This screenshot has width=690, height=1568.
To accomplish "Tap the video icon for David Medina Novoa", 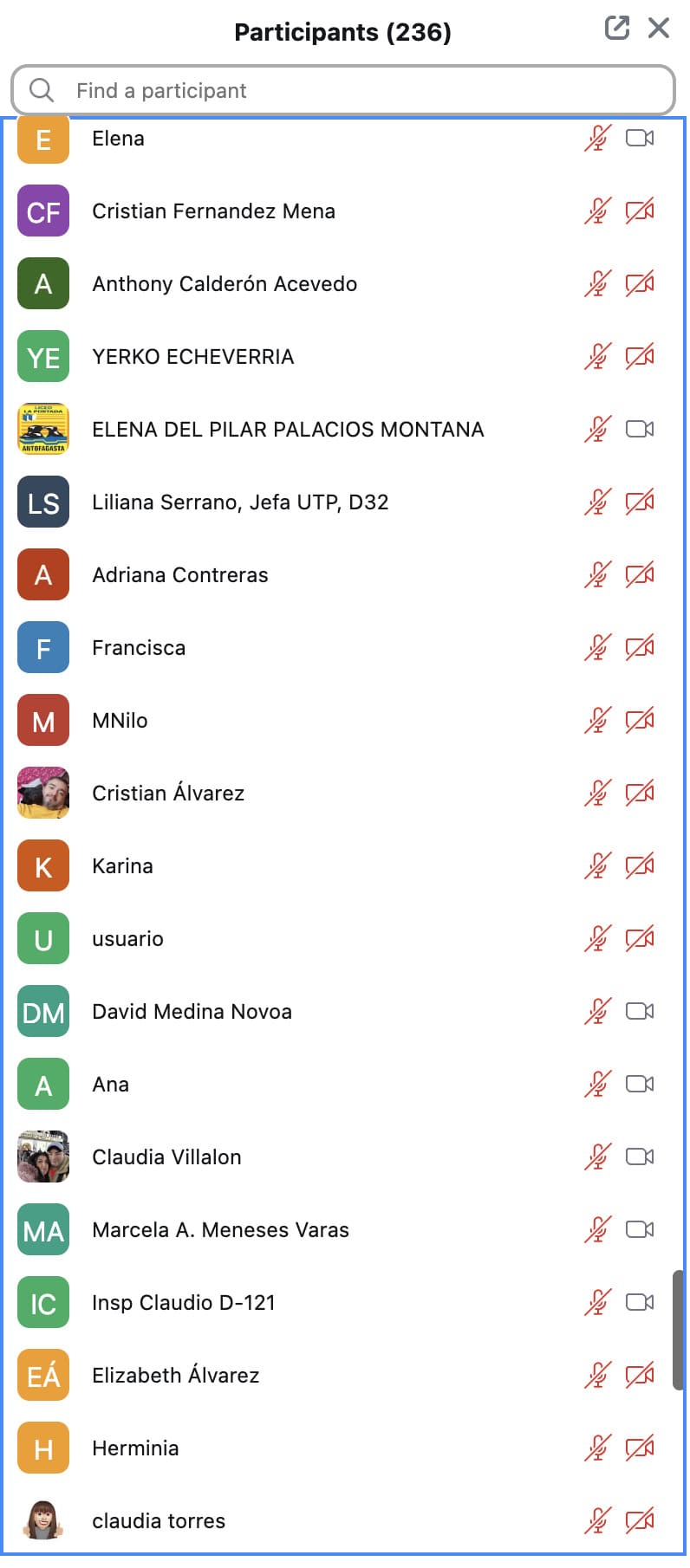I will (x=640, y=1011).
